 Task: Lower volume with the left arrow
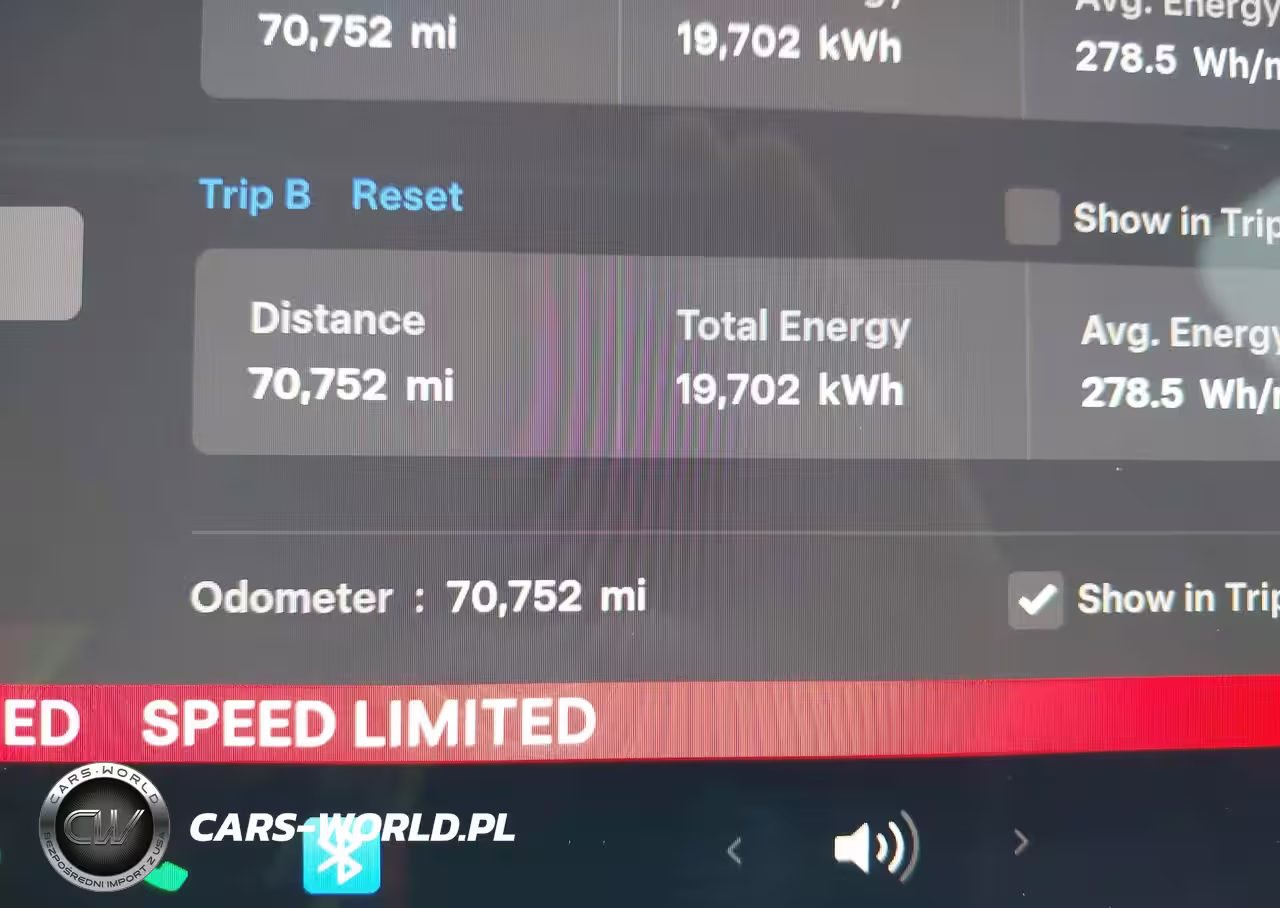[734, 851]
